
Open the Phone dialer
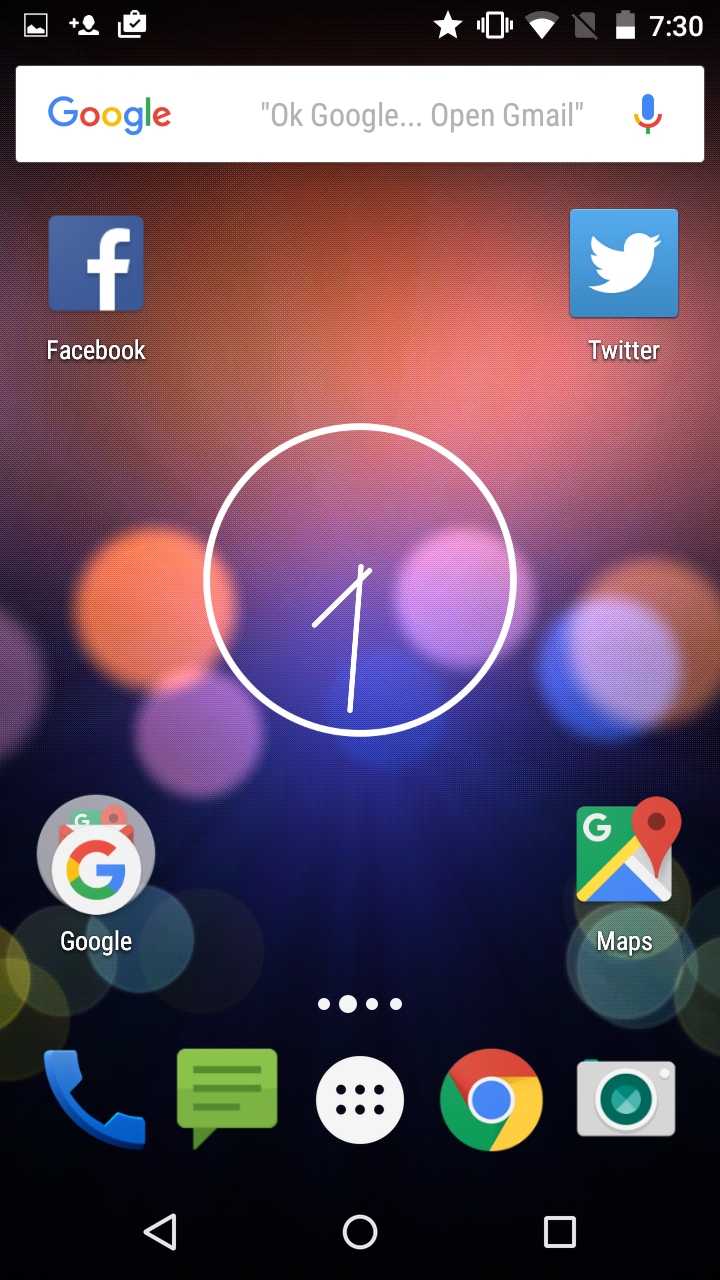coord(95,1099)
